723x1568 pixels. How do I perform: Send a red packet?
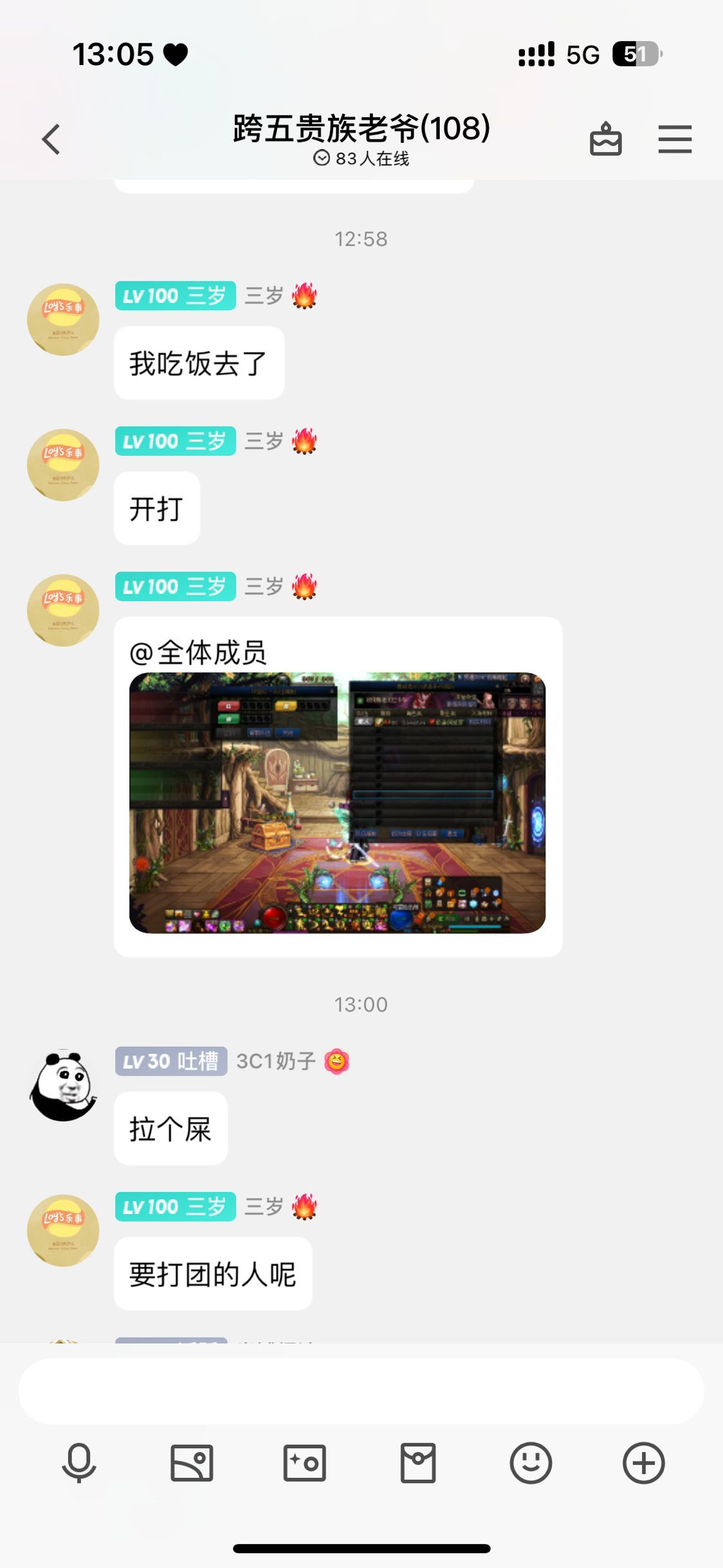417,1462
